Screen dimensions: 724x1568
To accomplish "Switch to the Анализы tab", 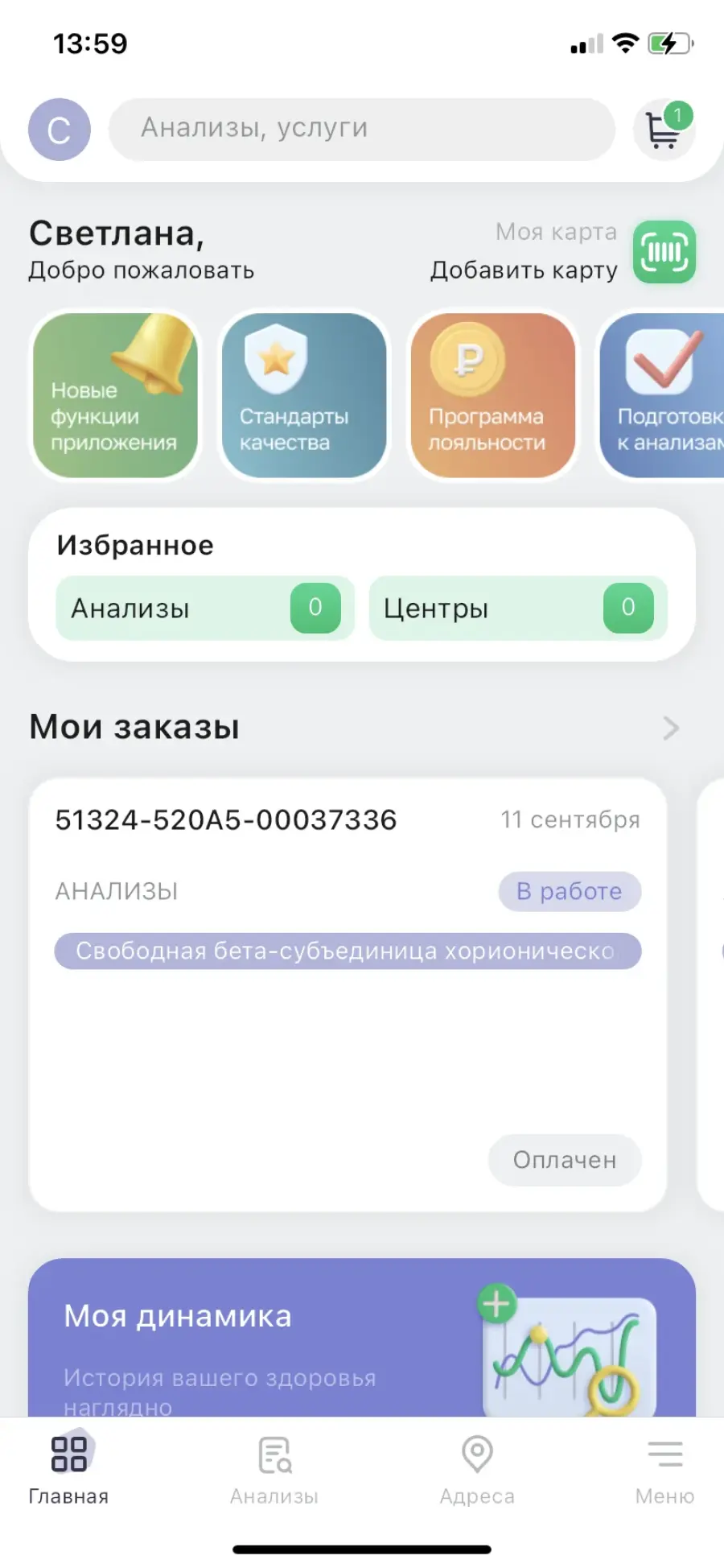I will [274, 1471].
